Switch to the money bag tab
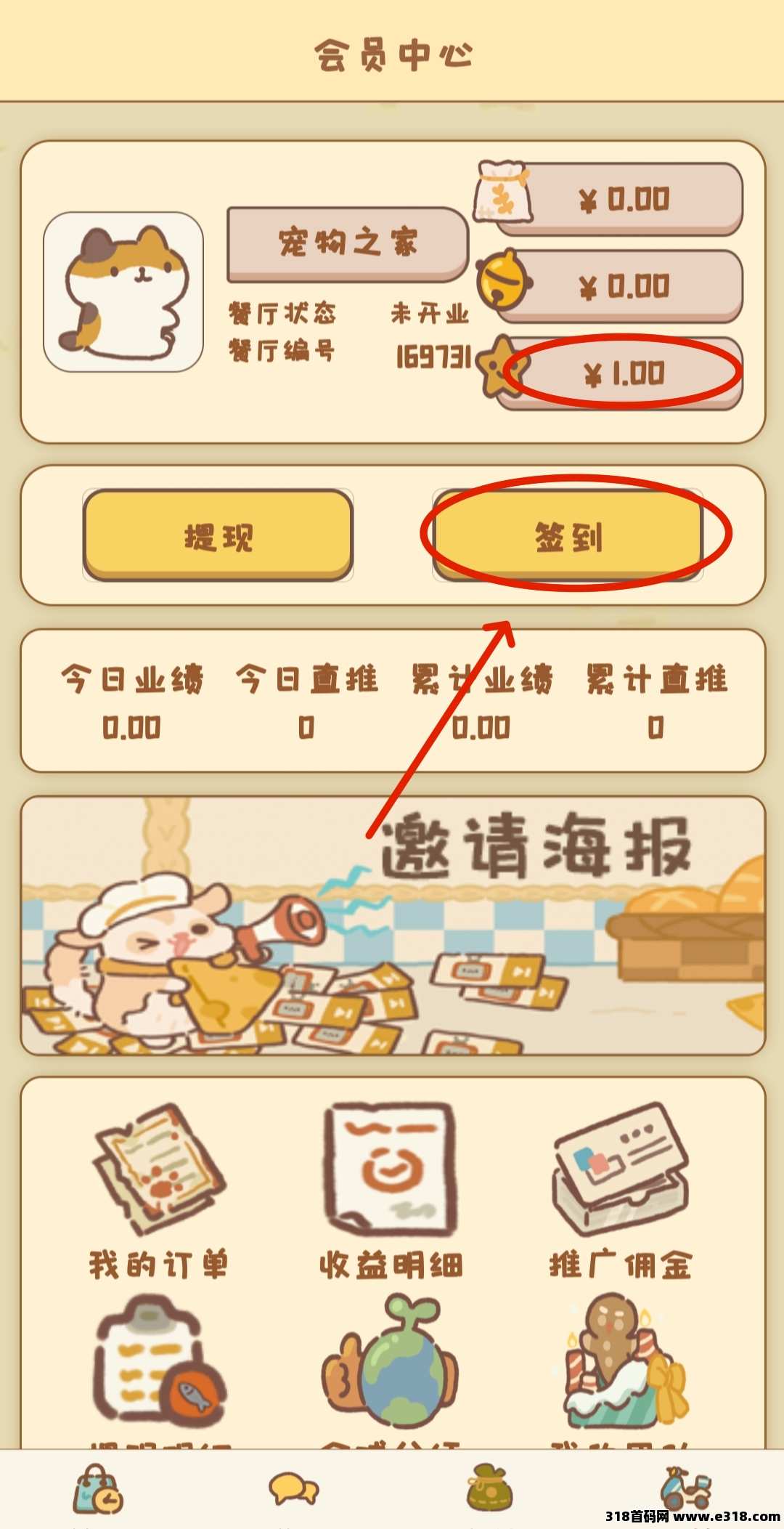Viewport: 784px width, 1529px height. point(489,1489)
